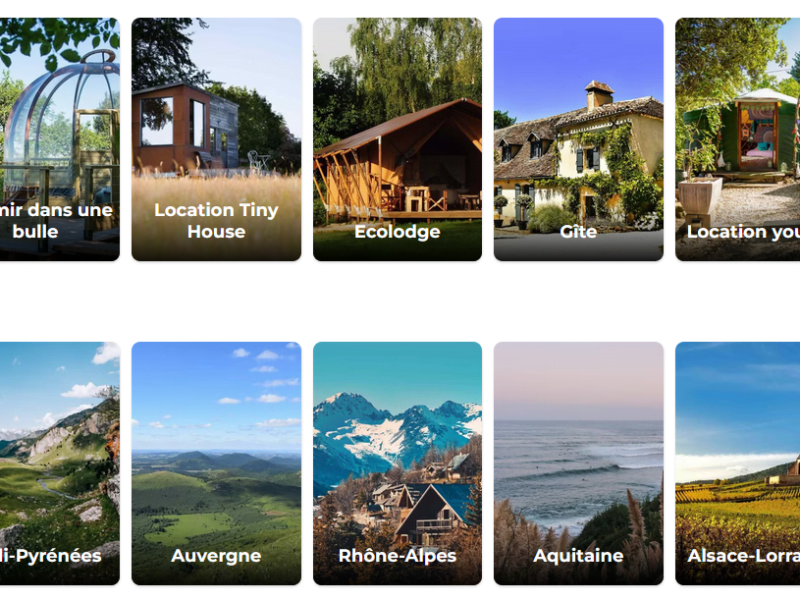Browse the Gîte category card
The width and height of the screenshot is (800, 600).
point(578,140)
